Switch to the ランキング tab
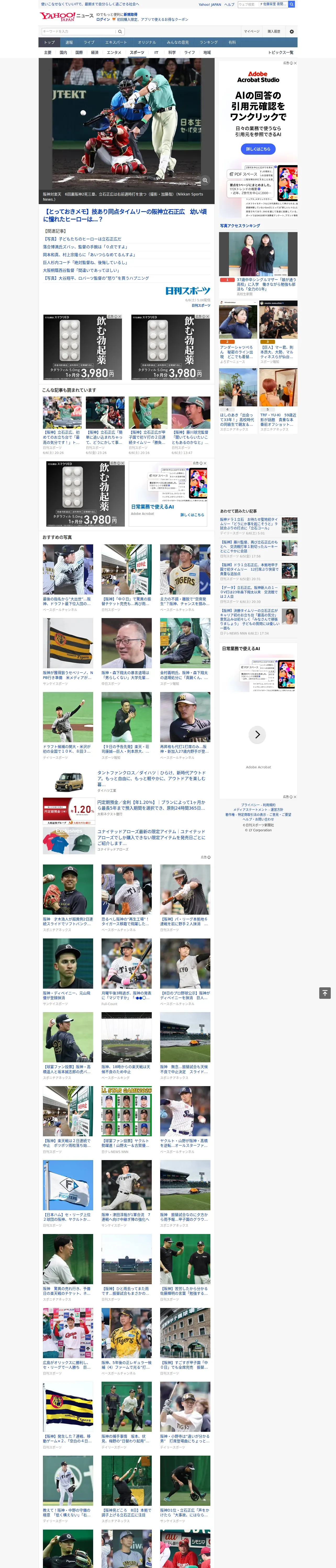 209,42
